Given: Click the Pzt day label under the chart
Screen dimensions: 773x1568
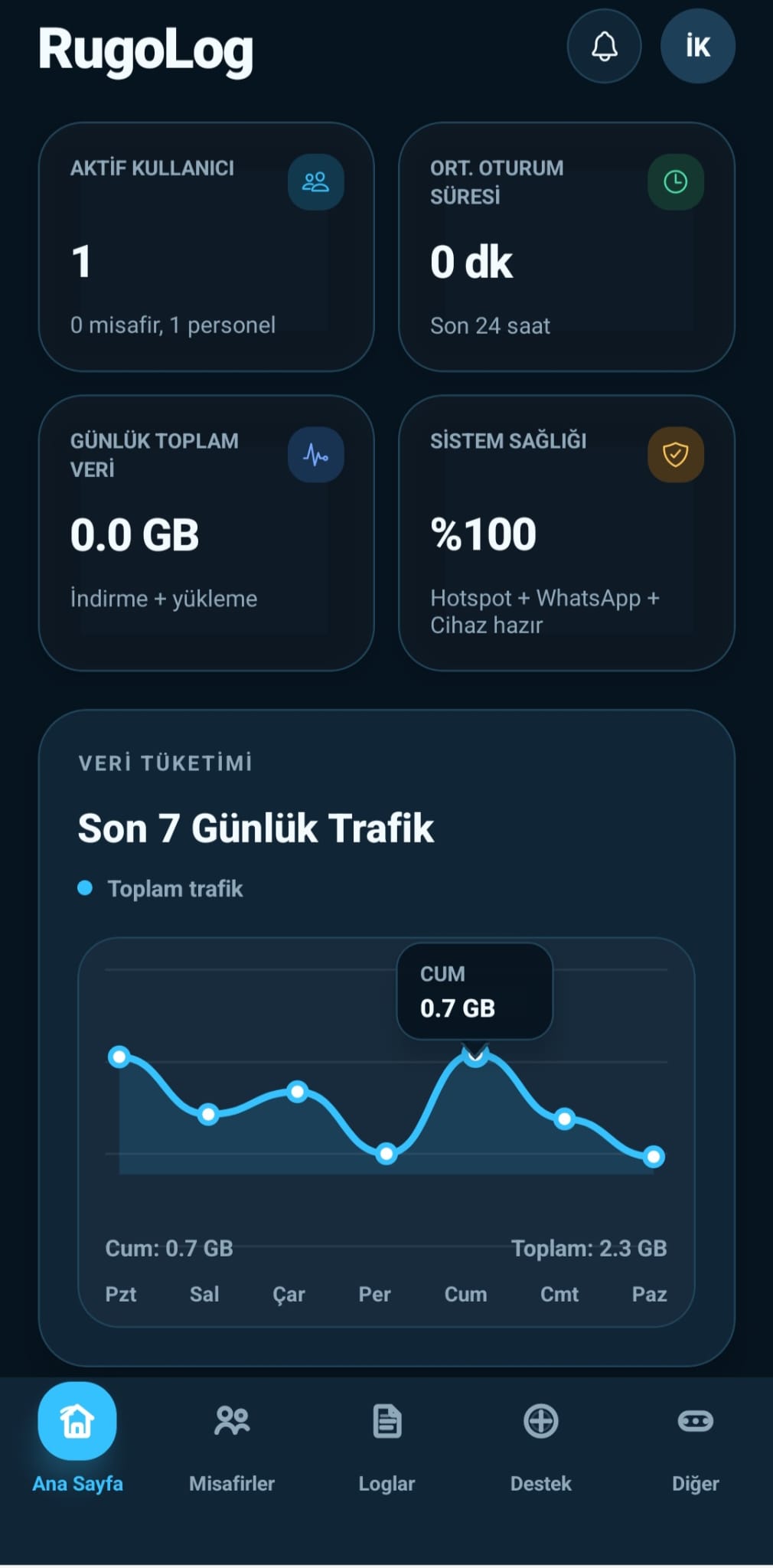Looking at the screenshot, I should pos(121,1295).
